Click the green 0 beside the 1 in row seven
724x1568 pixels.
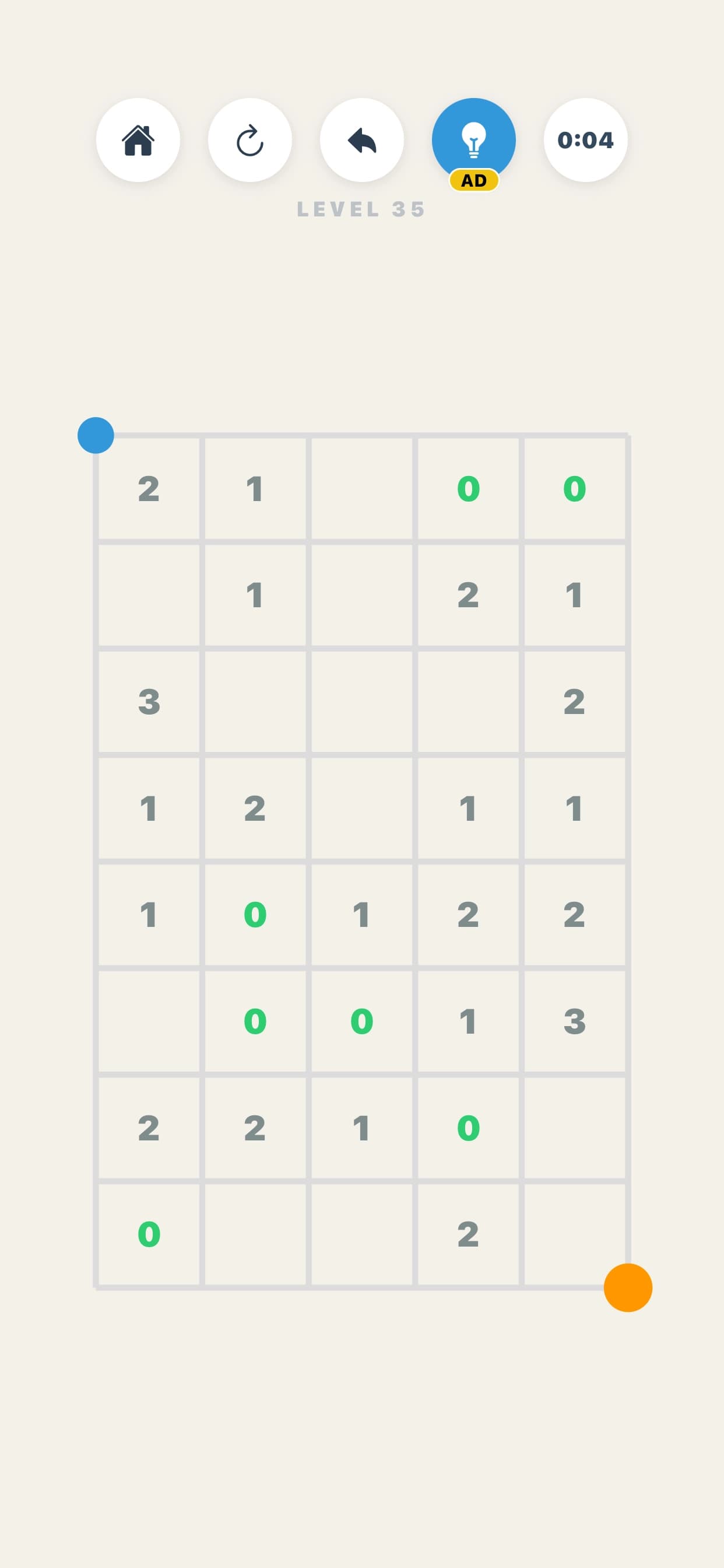click(469, 1129)
